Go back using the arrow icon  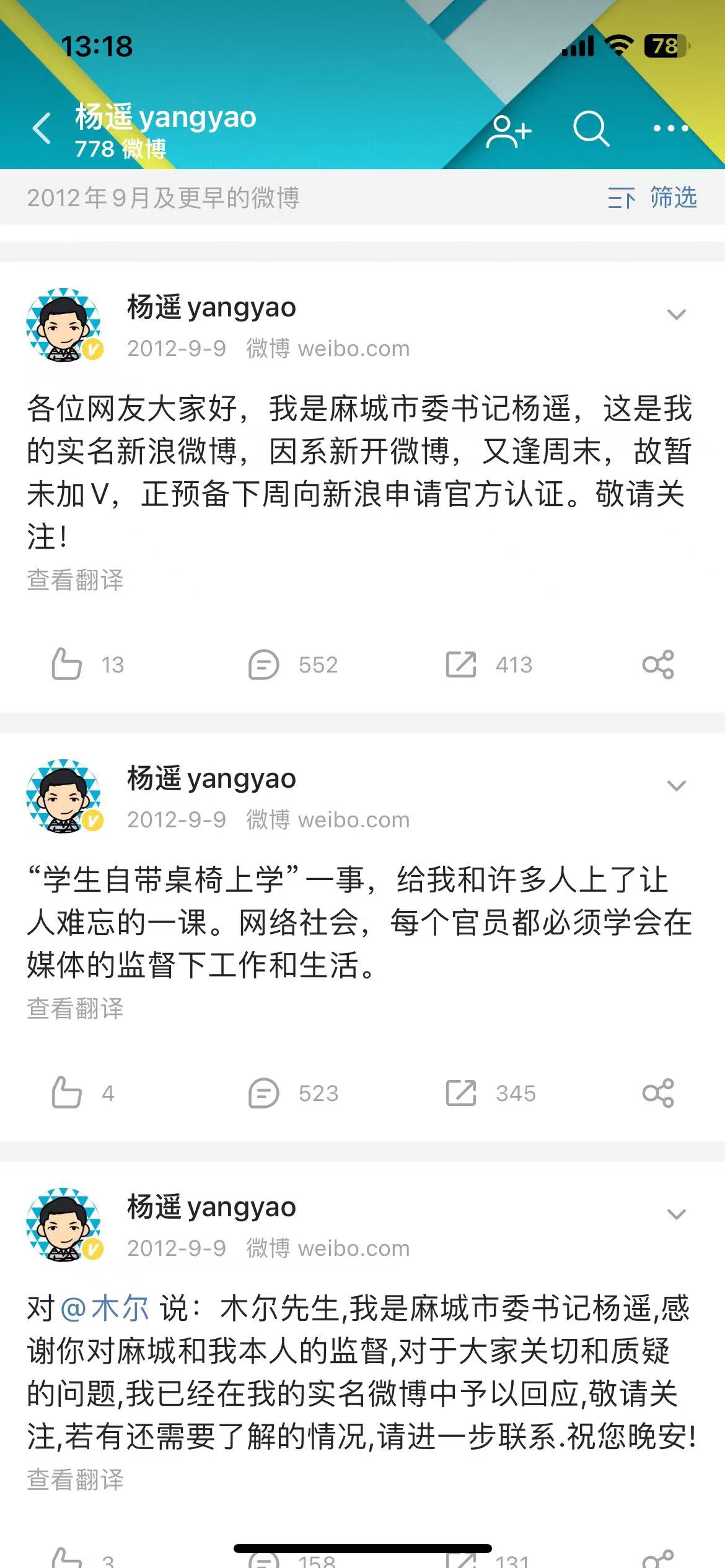pyautogui.click(x=42, y=129)
